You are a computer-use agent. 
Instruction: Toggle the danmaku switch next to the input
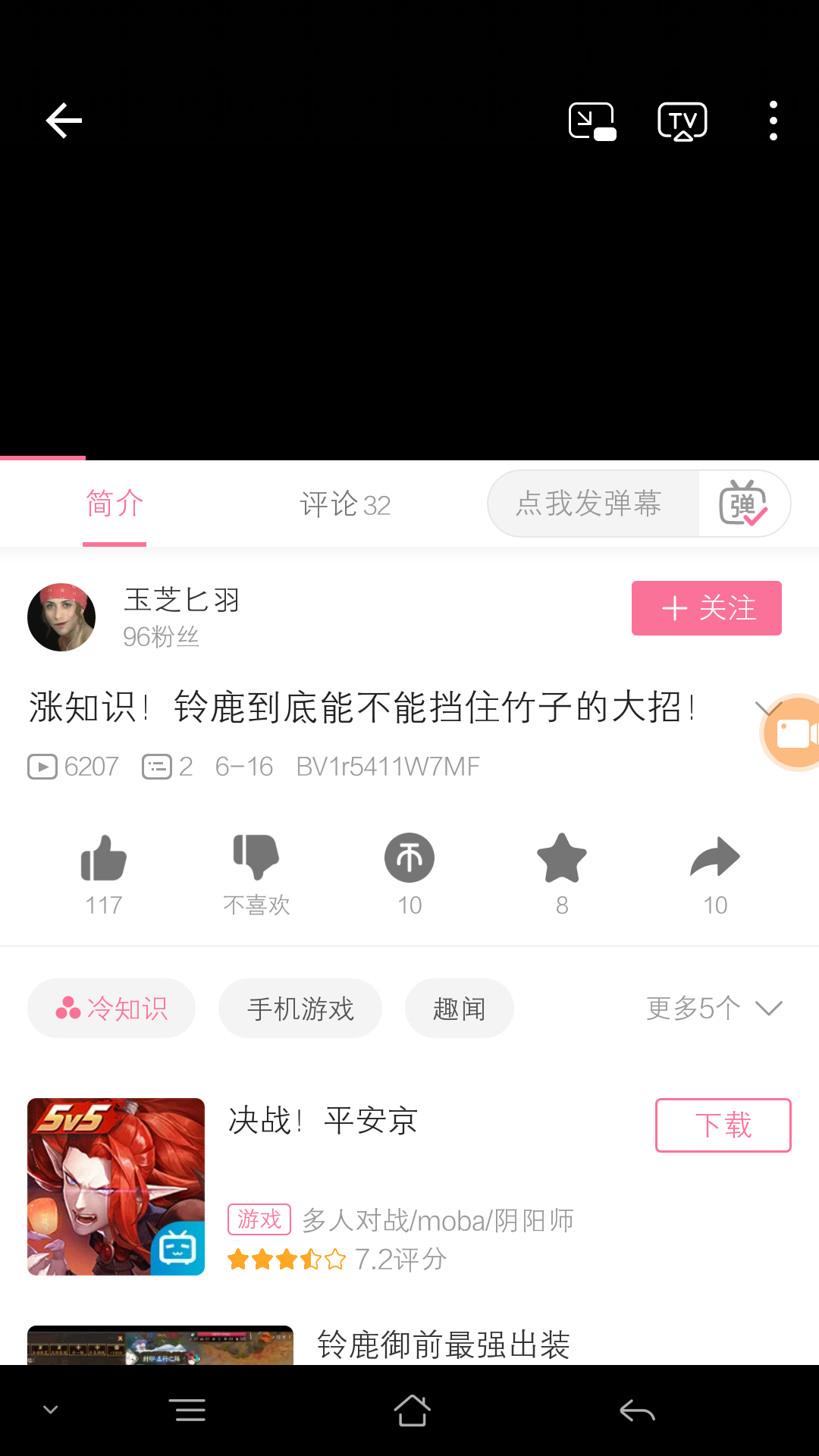tap(744, 504)
